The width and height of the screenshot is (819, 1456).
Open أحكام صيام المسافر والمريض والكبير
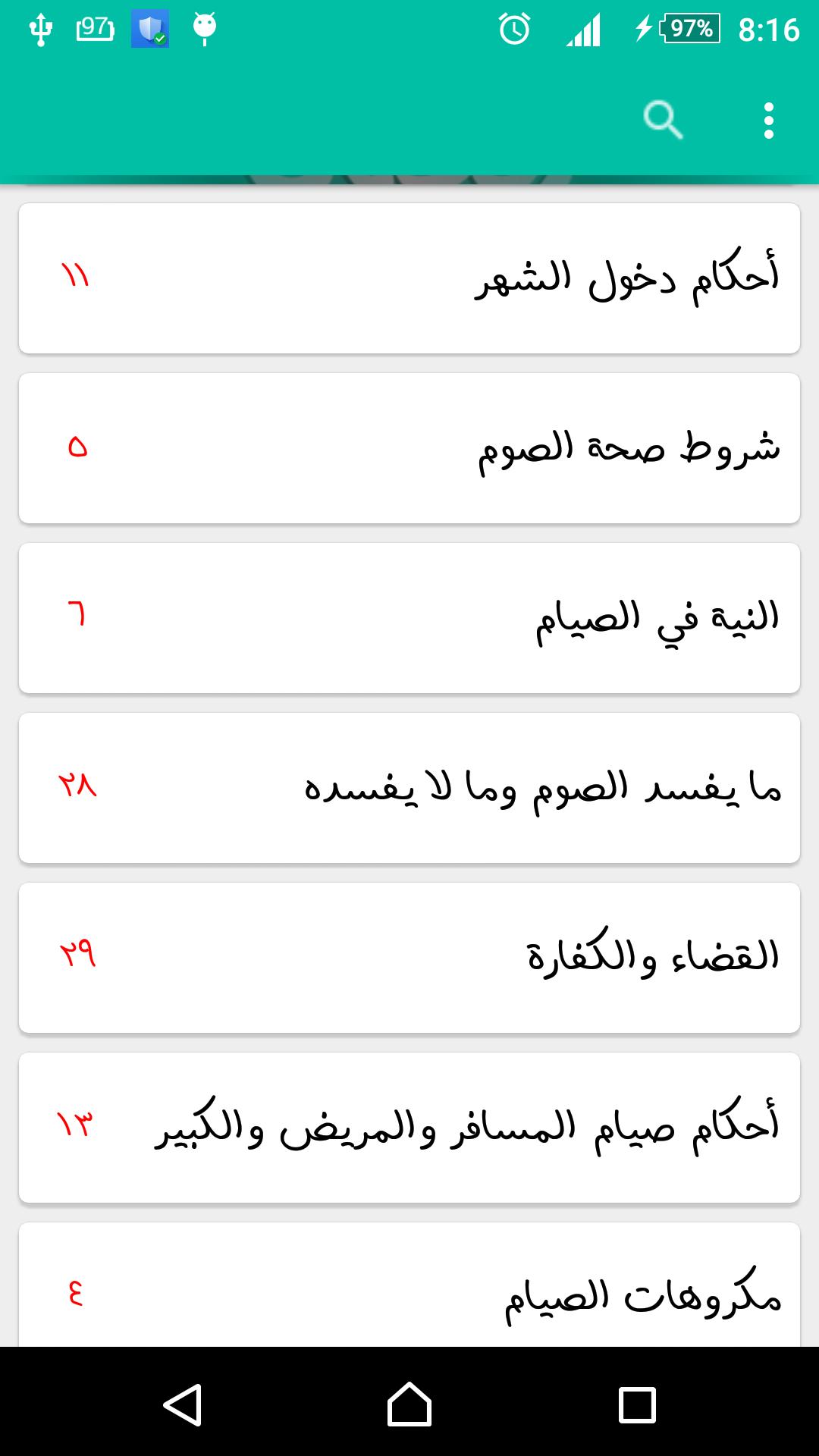(x=409, y=1128)
